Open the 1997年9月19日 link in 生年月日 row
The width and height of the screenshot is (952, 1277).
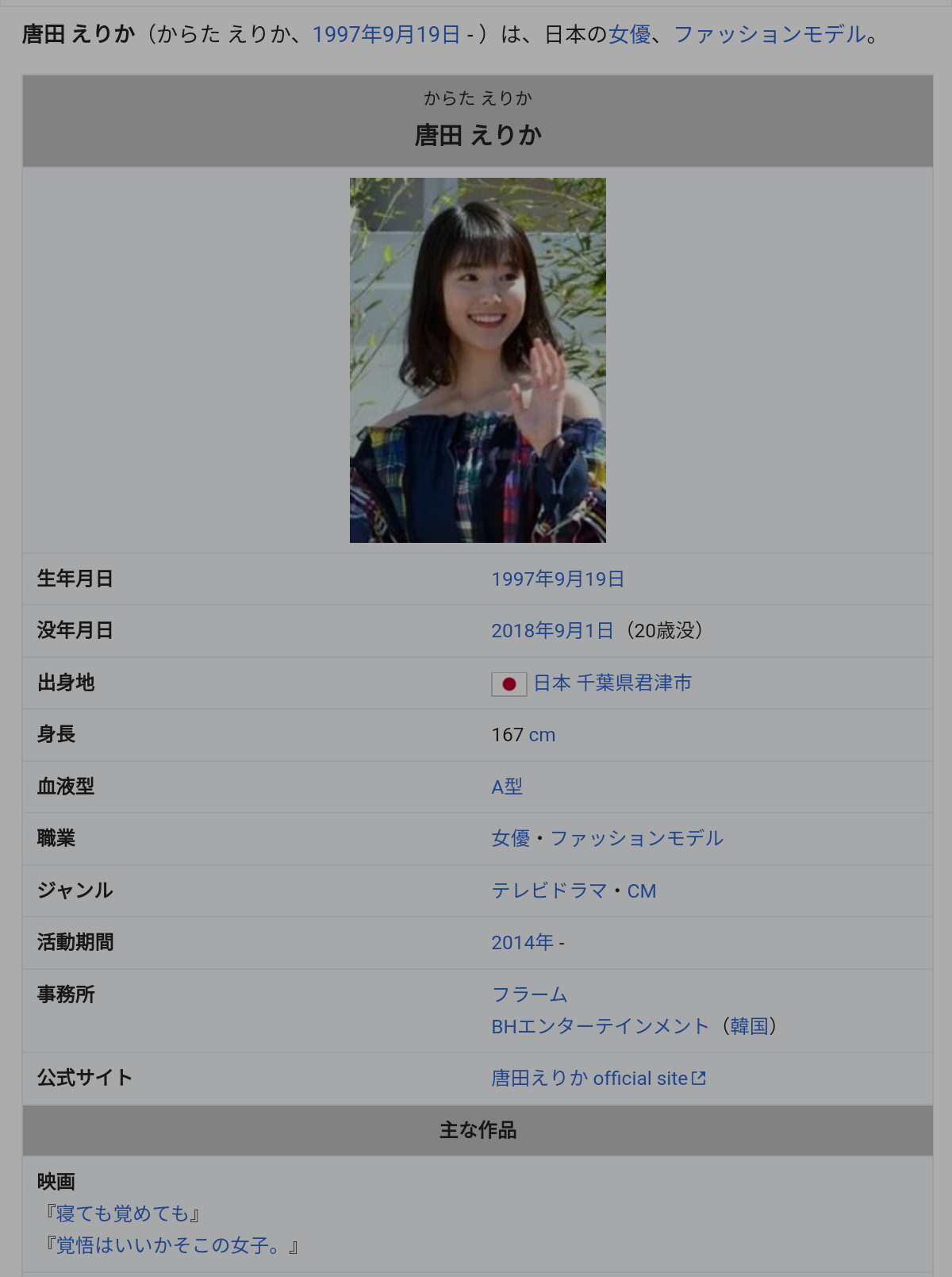pyautogui.click(x=558, y=579)
